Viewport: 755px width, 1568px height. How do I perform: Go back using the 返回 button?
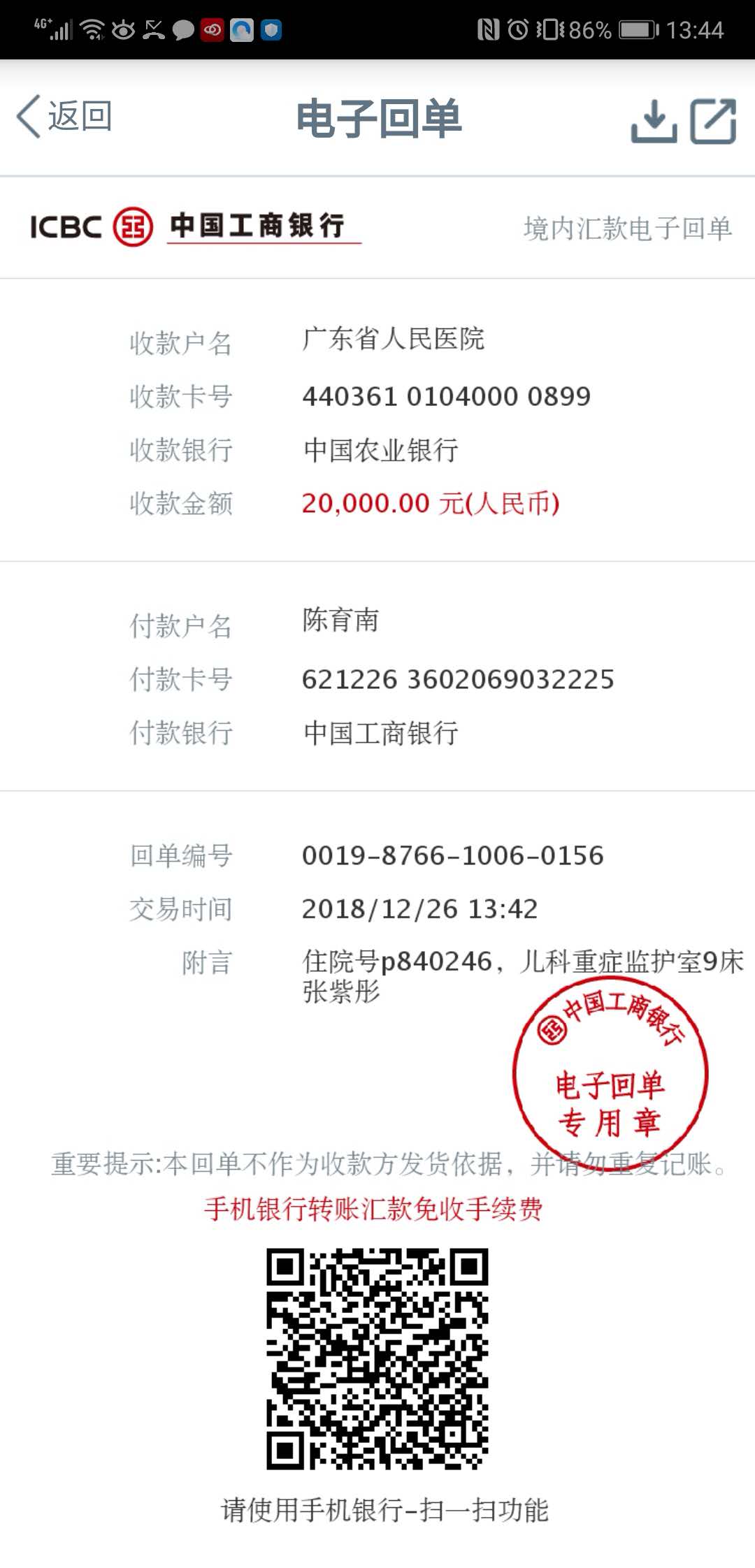coord(64,117)
